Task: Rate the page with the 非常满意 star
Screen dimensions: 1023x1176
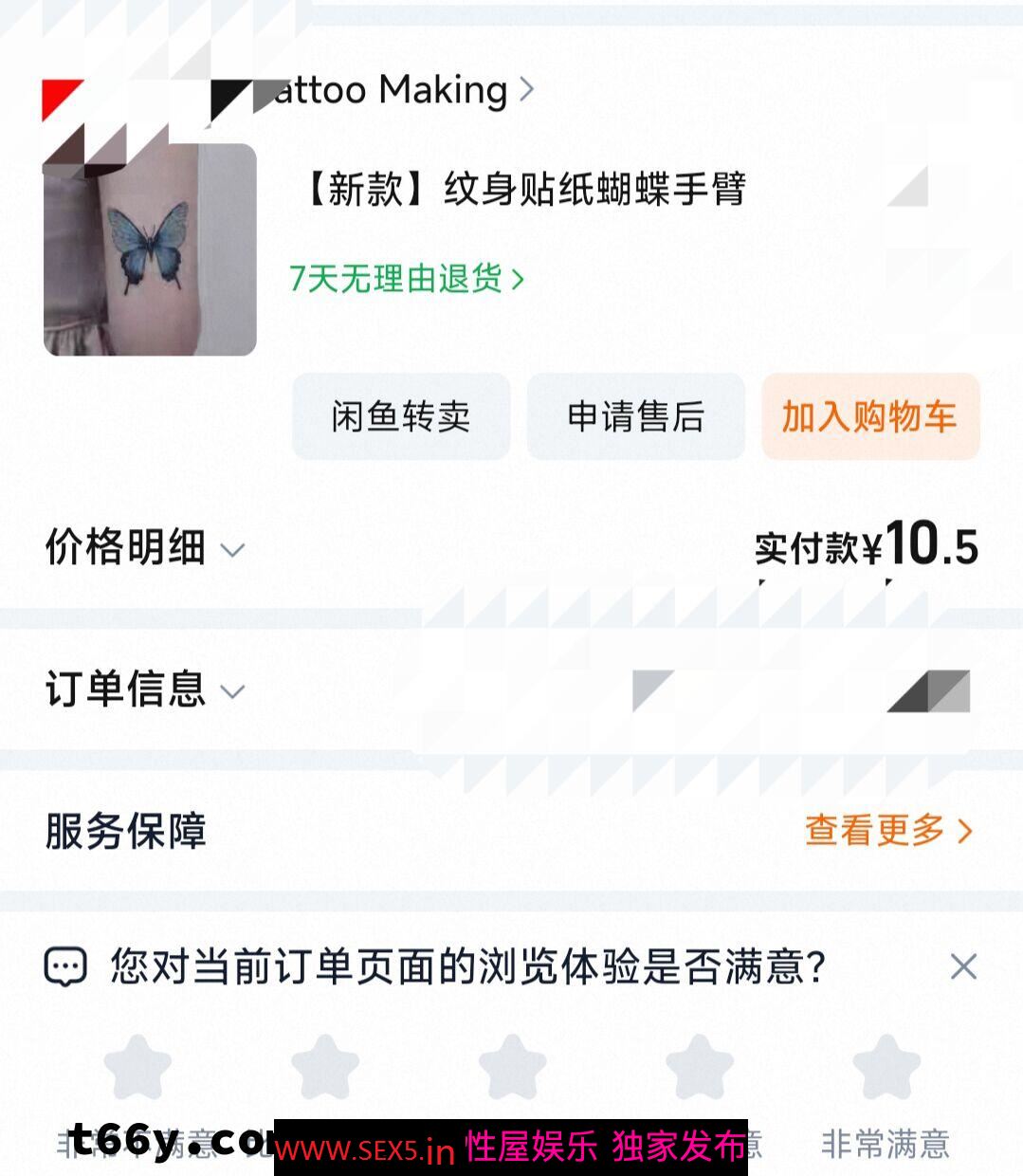Action: tap(886, 1069)
